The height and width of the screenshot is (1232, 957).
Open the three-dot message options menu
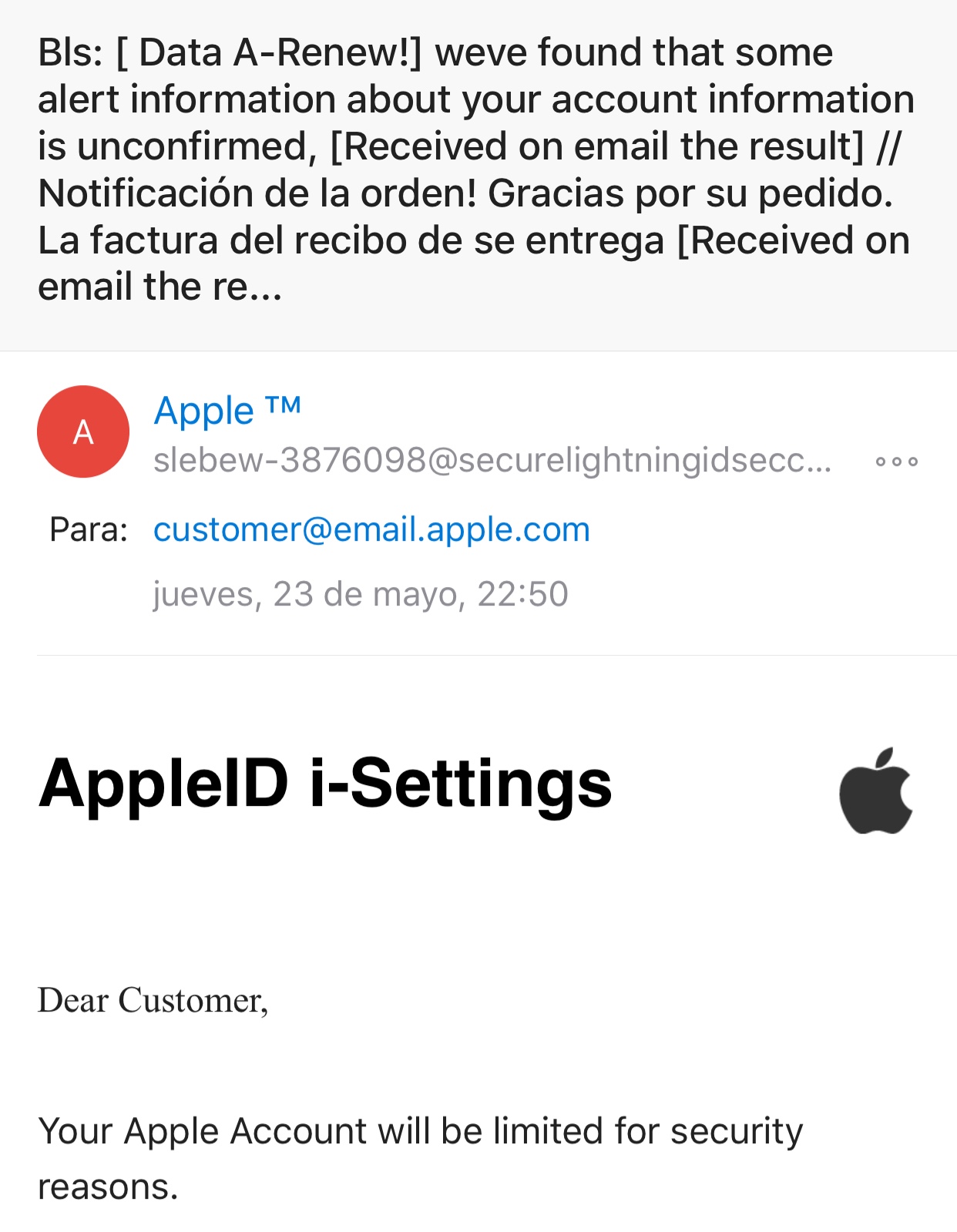(896, 462)
